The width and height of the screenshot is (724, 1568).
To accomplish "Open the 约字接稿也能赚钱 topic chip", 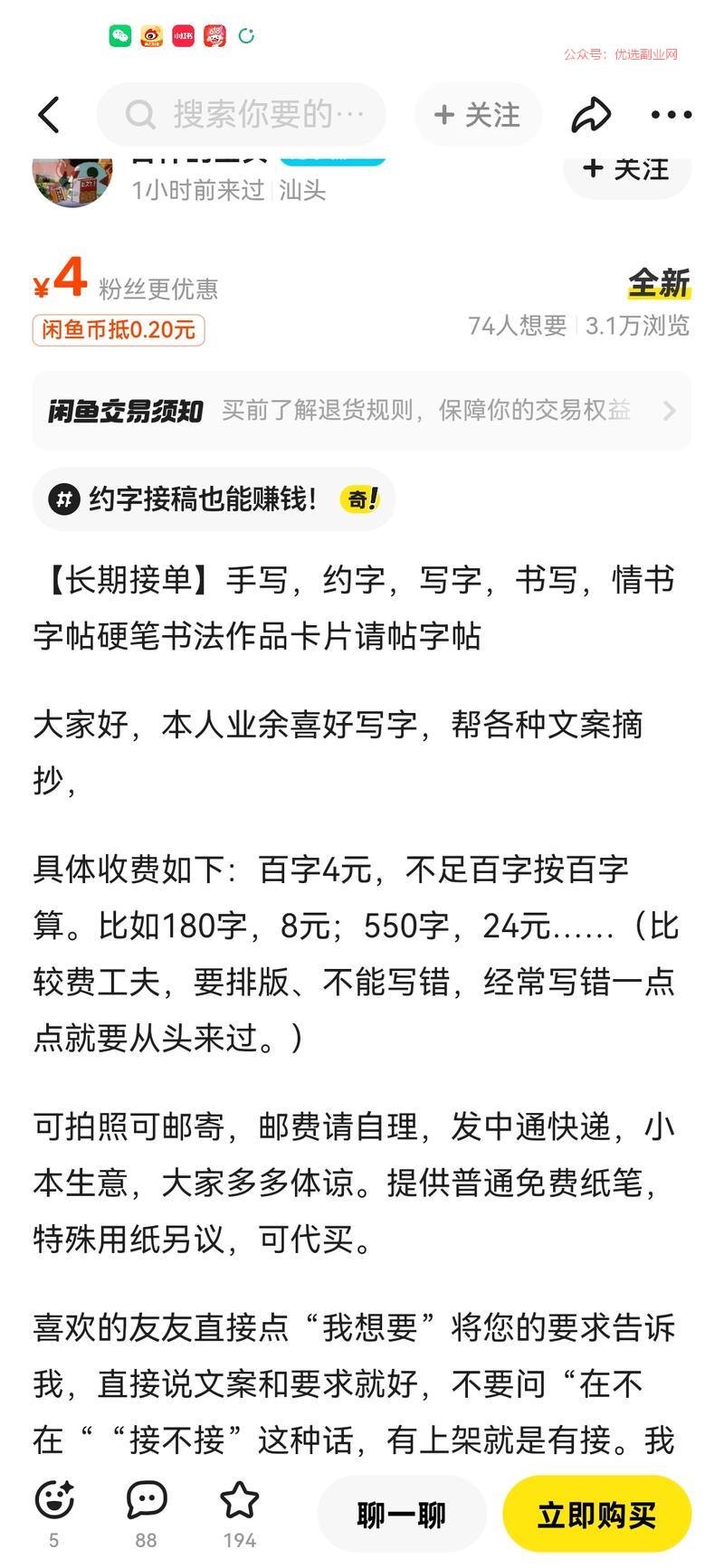I will (x=214, y=499).
